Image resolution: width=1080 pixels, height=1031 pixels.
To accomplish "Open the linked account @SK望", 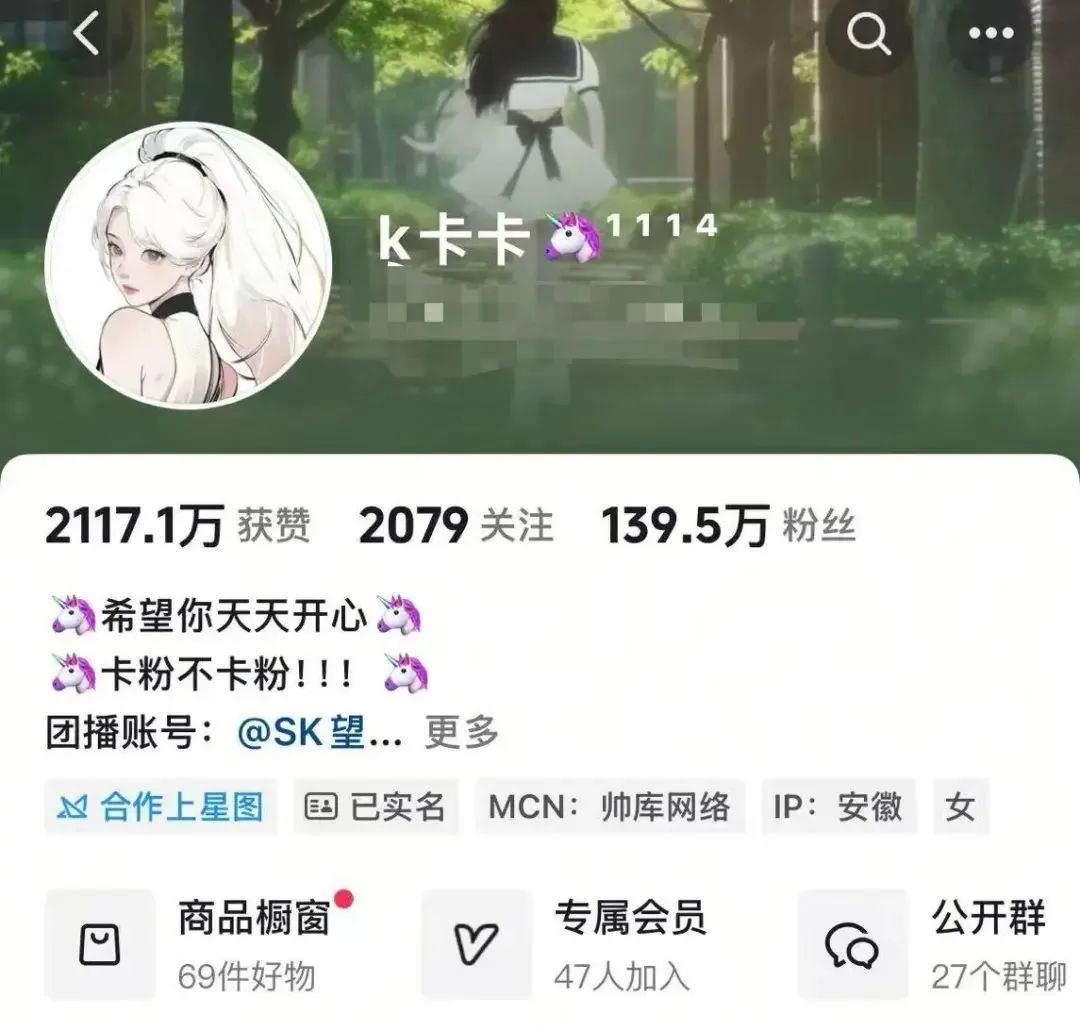I will (320, 733).
